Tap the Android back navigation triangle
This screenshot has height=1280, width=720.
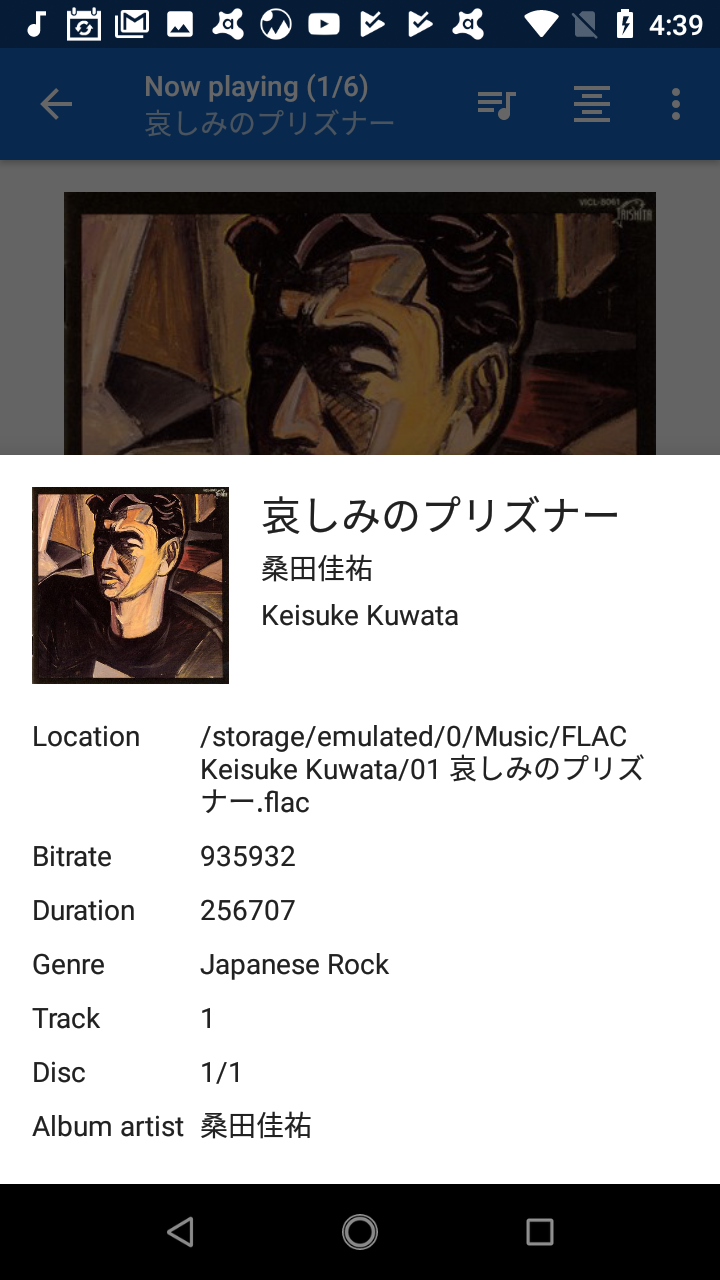coord(180,1231)
